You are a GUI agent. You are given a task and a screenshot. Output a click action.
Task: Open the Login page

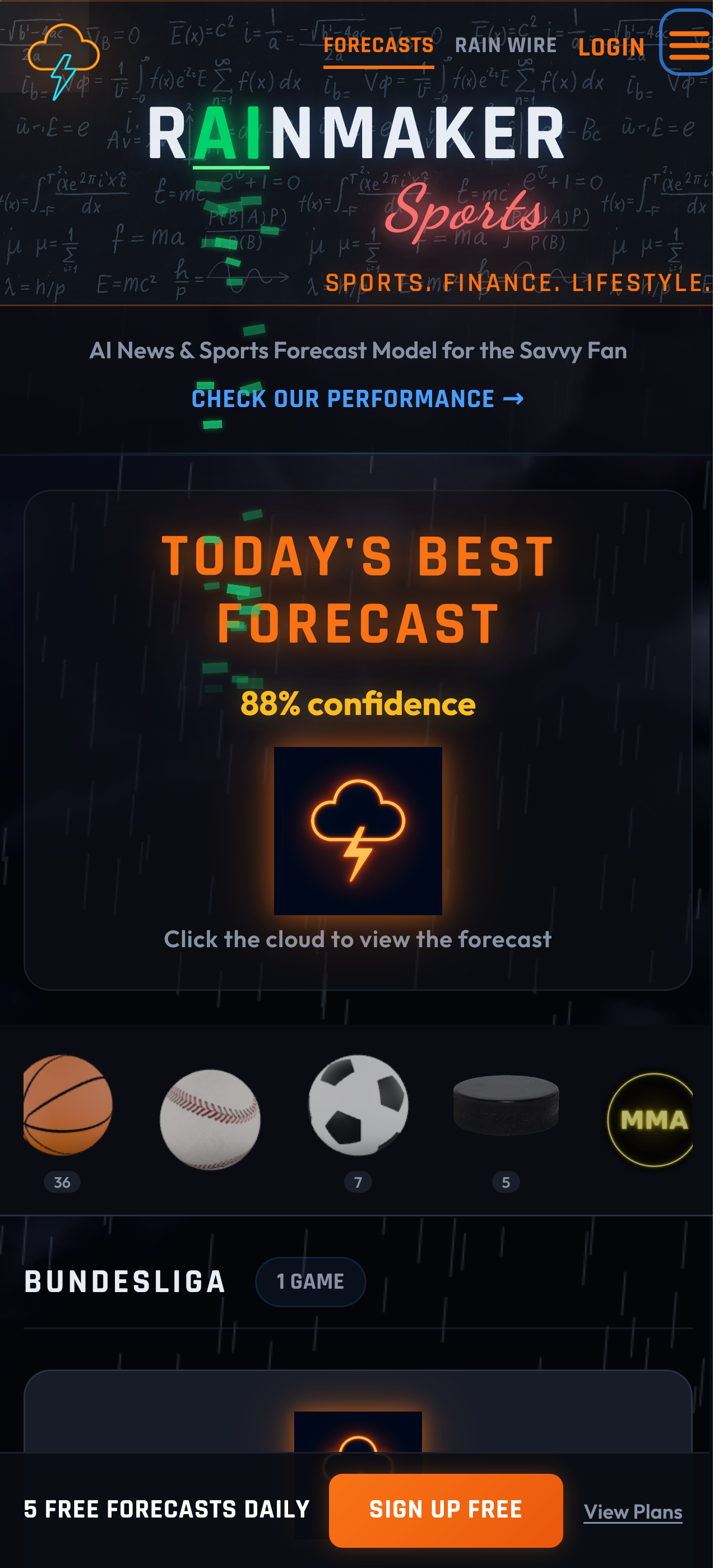[610, 47]
